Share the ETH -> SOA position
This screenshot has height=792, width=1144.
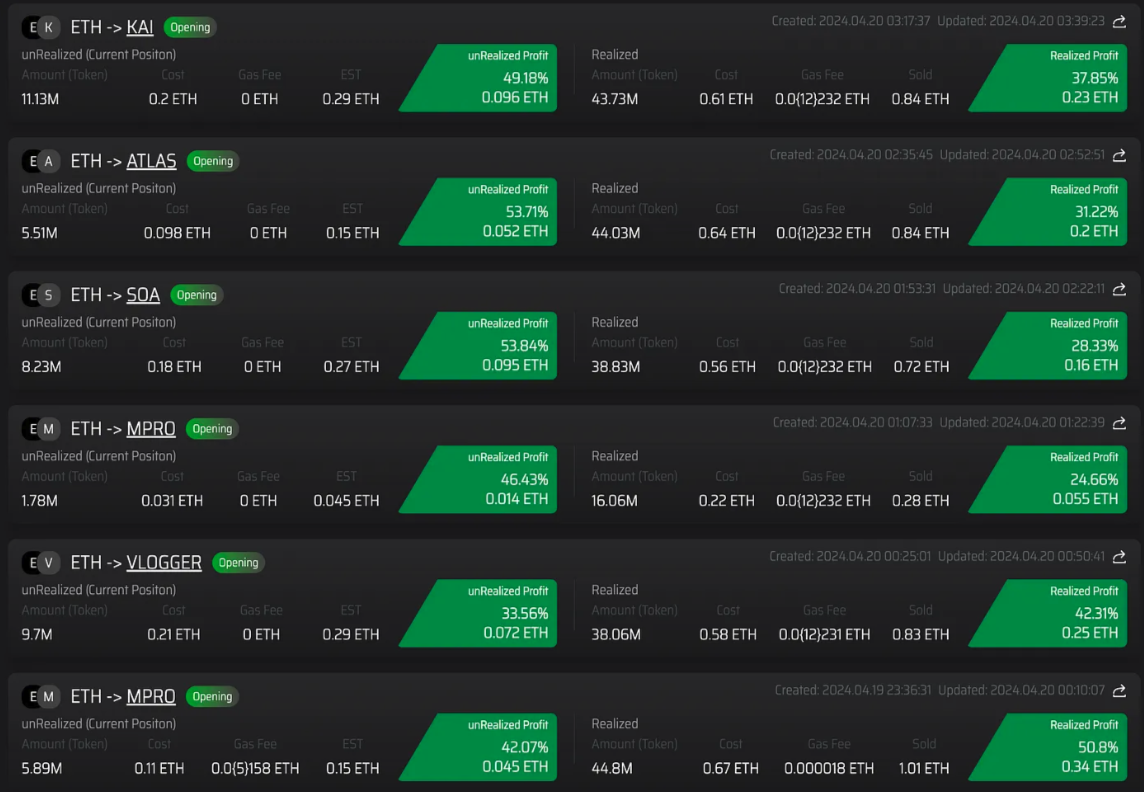point(1119,289)
